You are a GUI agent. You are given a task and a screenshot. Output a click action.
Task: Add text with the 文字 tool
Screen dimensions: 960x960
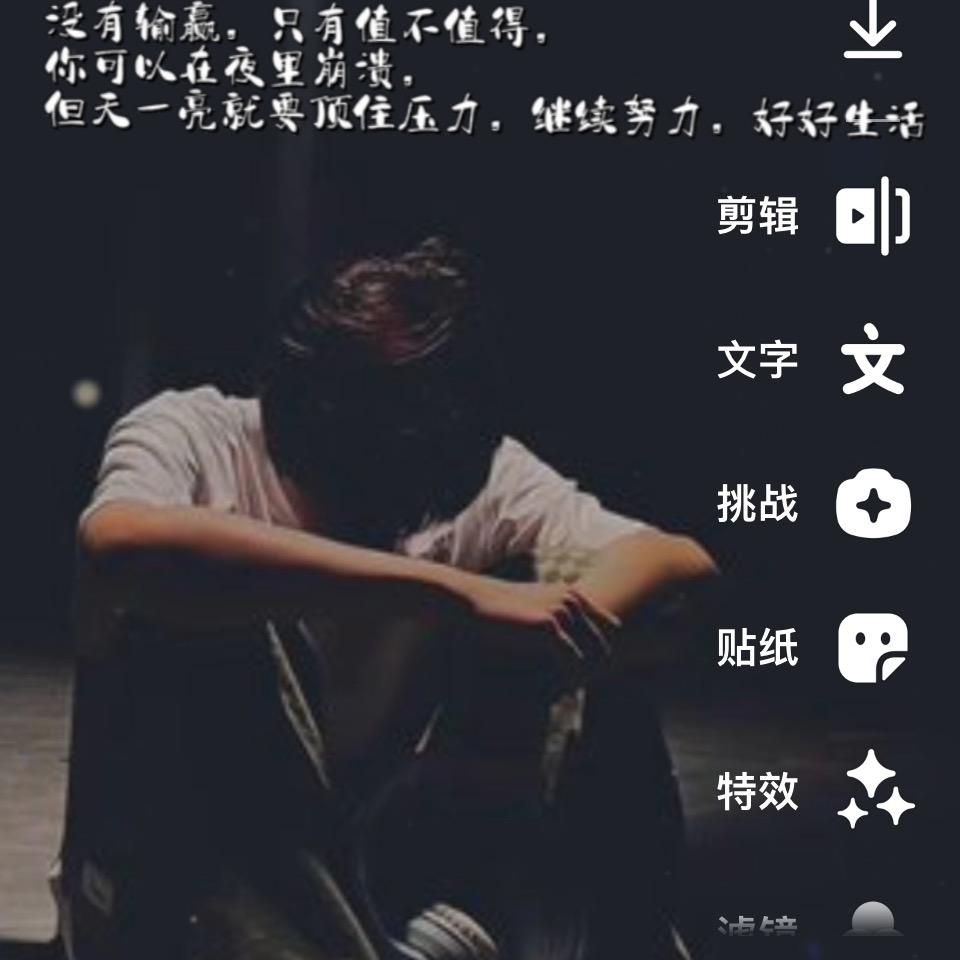(873, 360)
